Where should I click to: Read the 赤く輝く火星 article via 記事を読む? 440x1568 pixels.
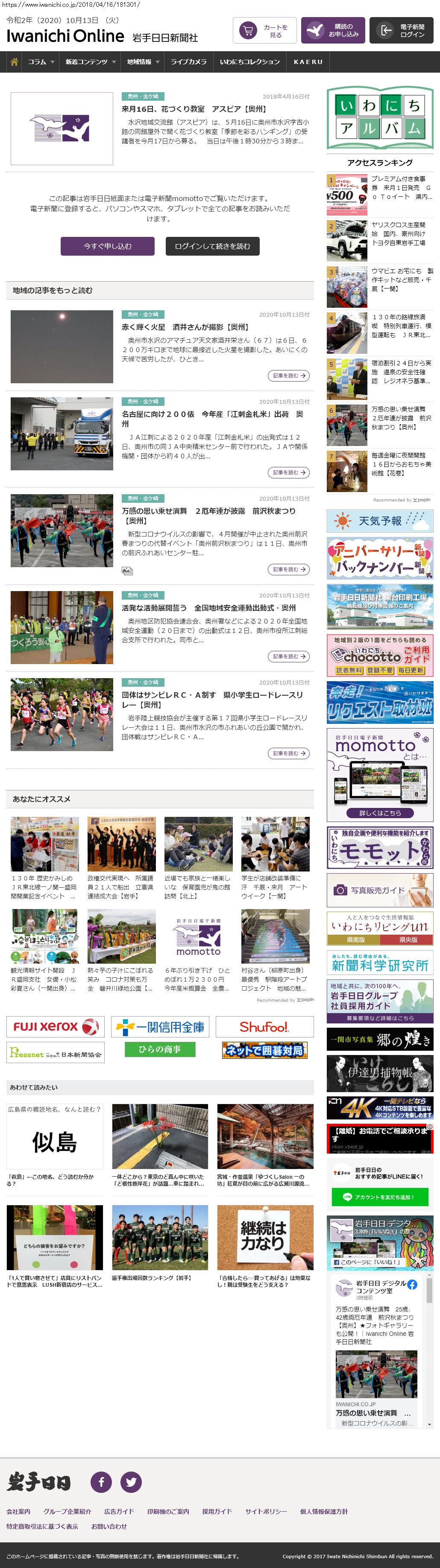(x=288, y=376)
